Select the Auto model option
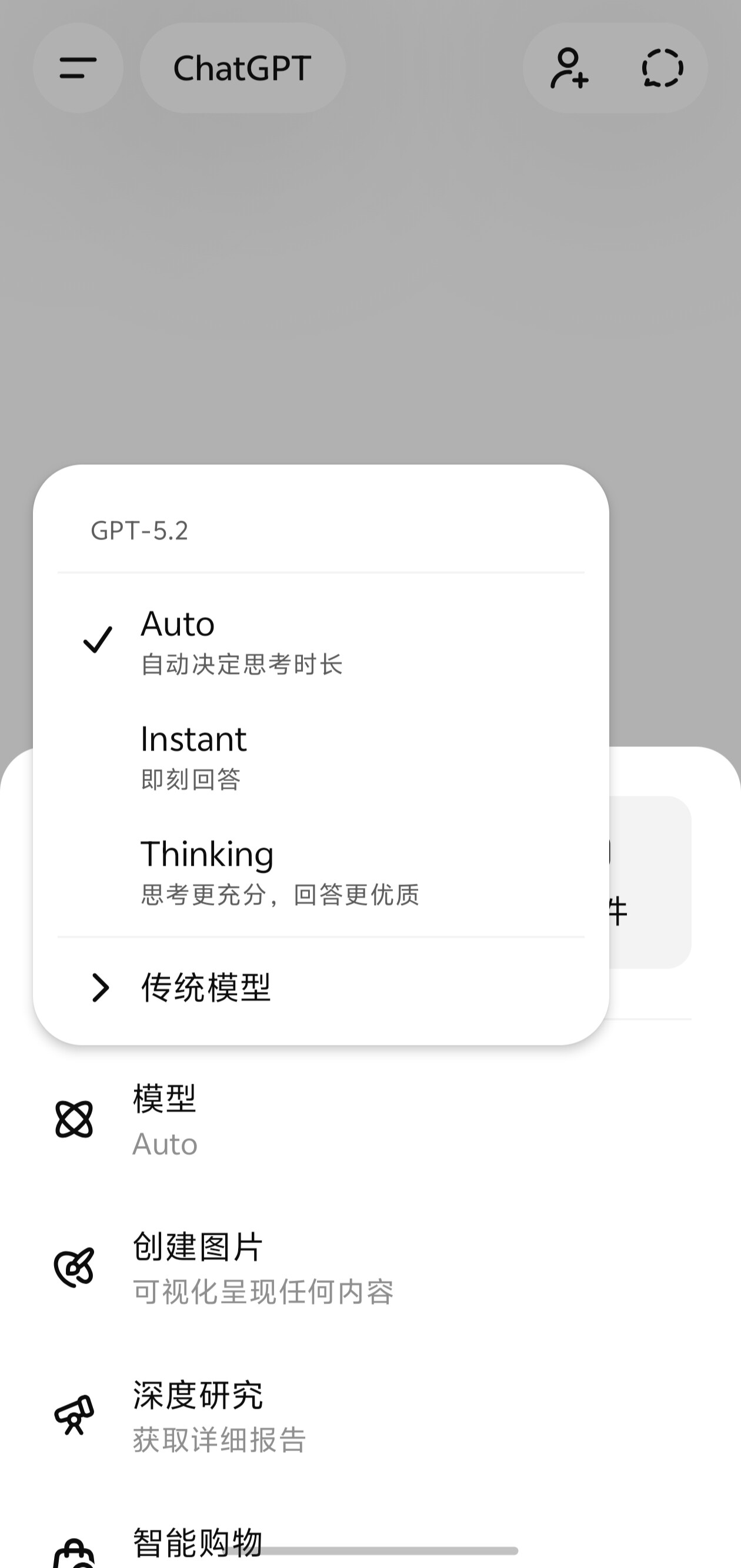Image resolution: width=741 pixels, height=1568 pixels. tap(321, 641)
